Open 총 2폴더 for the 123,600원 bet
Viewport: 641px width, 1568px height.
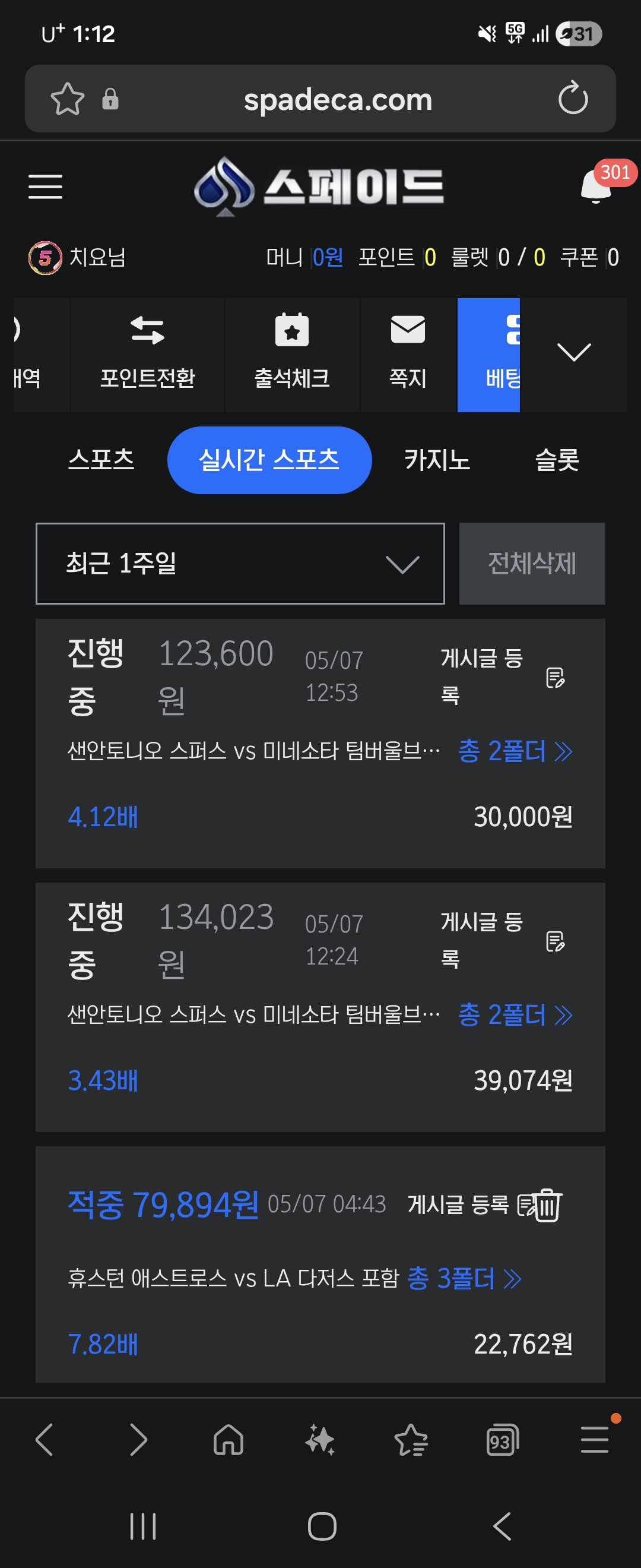pos(515,751)
